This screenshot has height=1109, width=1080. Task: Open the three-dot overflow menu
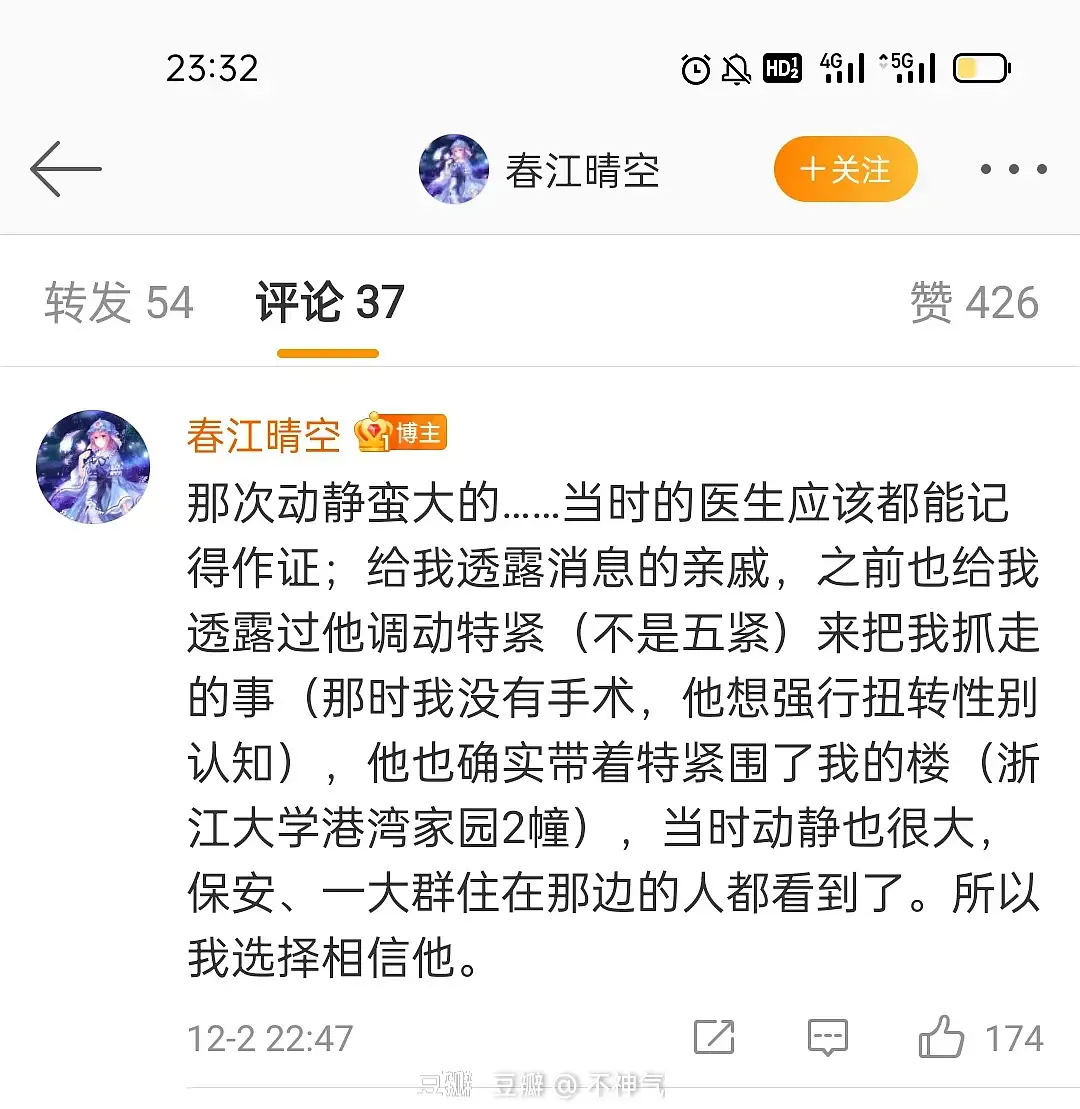1012,170
